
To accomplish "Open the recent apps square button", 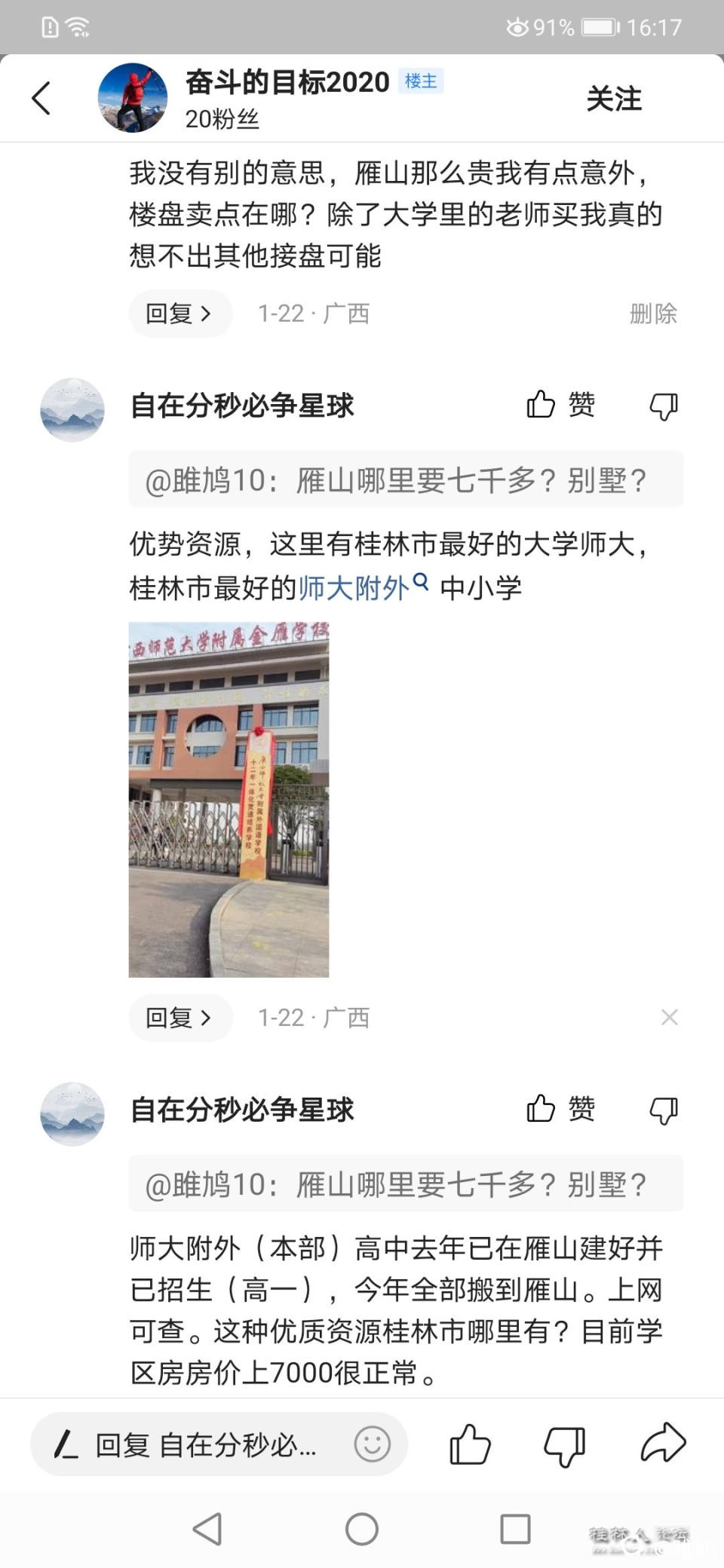I will (x=517, y=1530).
